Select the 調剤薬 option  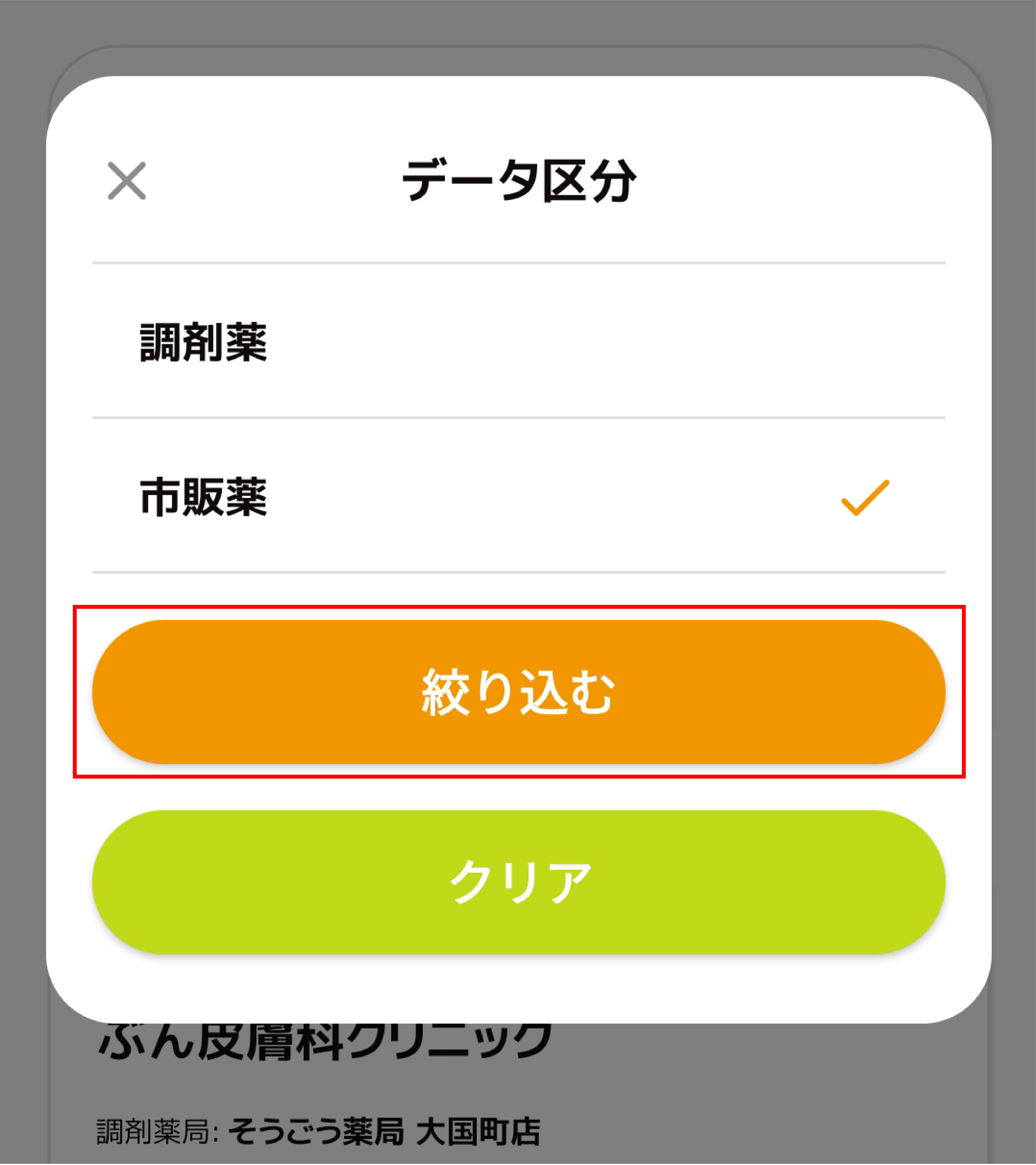coord(518,341)
